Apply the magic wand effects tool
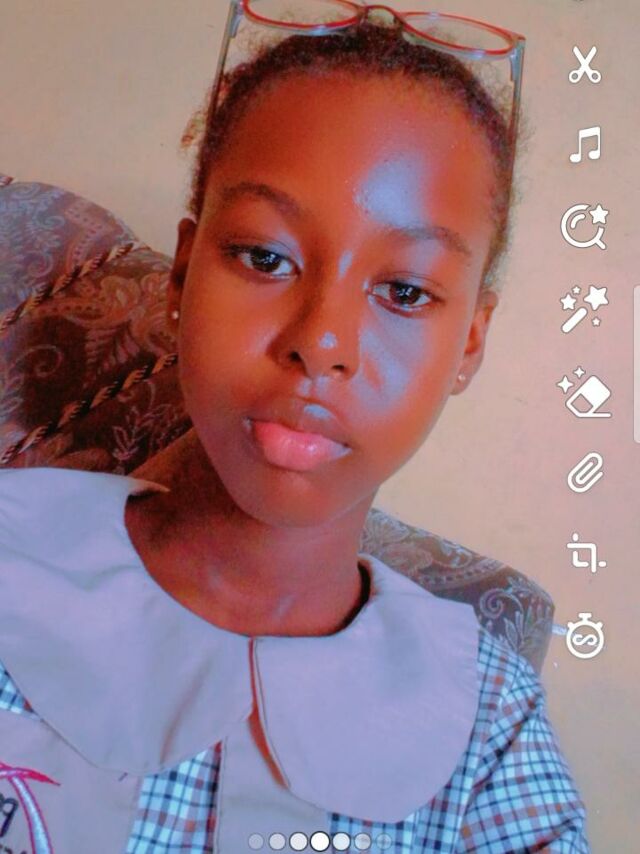 [584, 308]
